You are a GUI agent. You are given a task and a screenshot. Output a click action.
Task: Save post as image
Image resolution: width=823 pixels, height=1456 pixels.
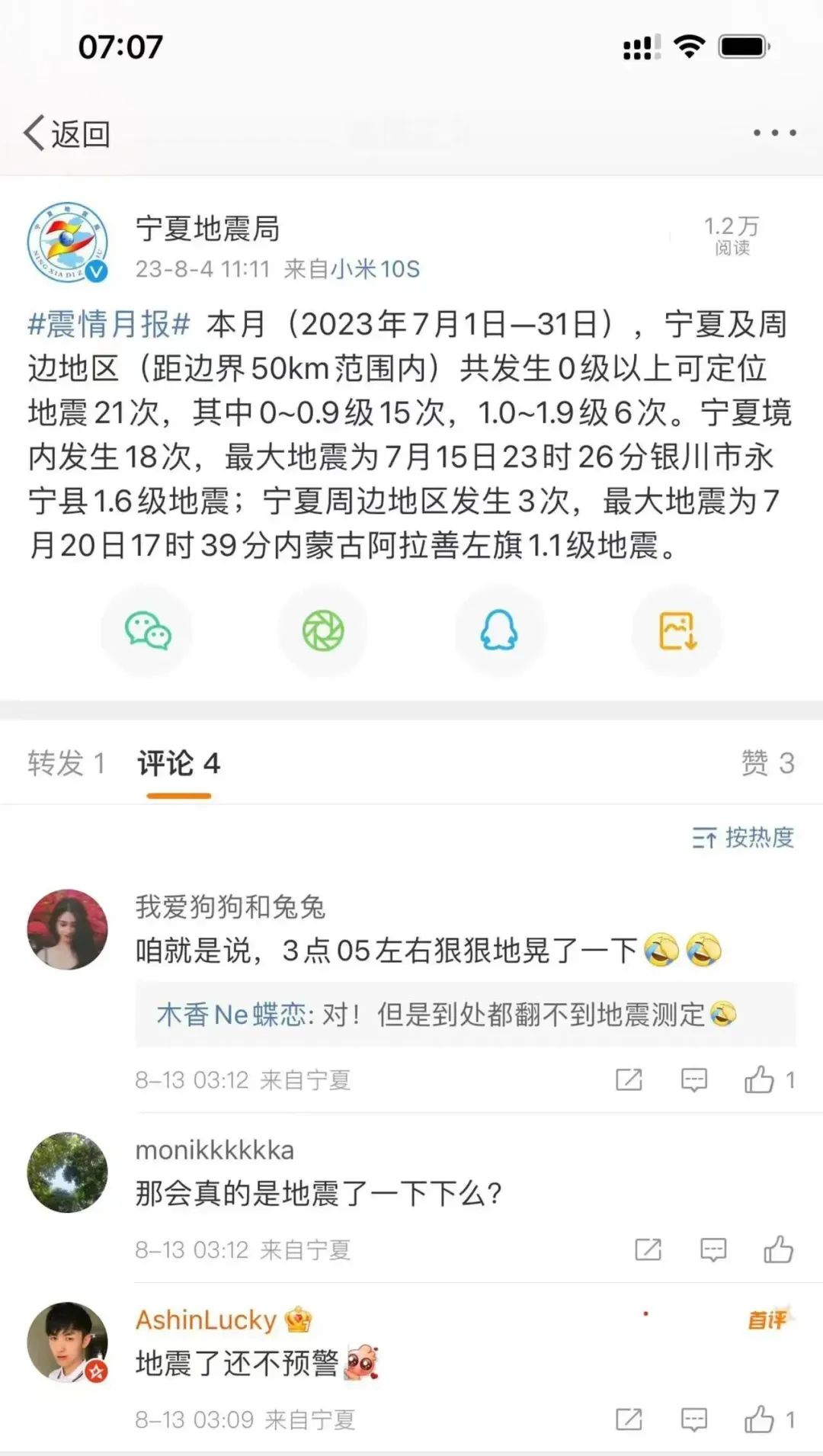point(677,631)
